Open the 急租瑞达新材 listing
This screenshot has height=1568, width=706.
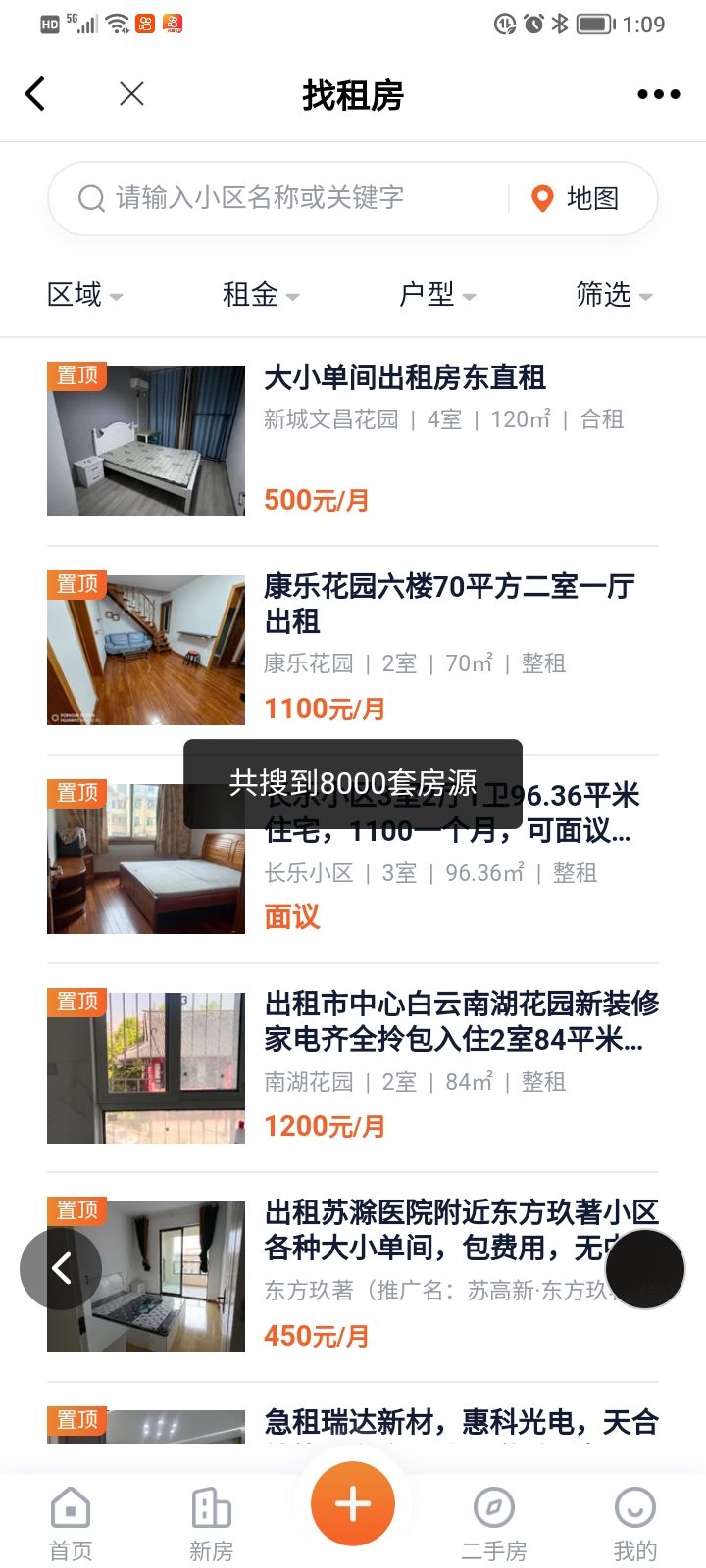[461, 1422]
